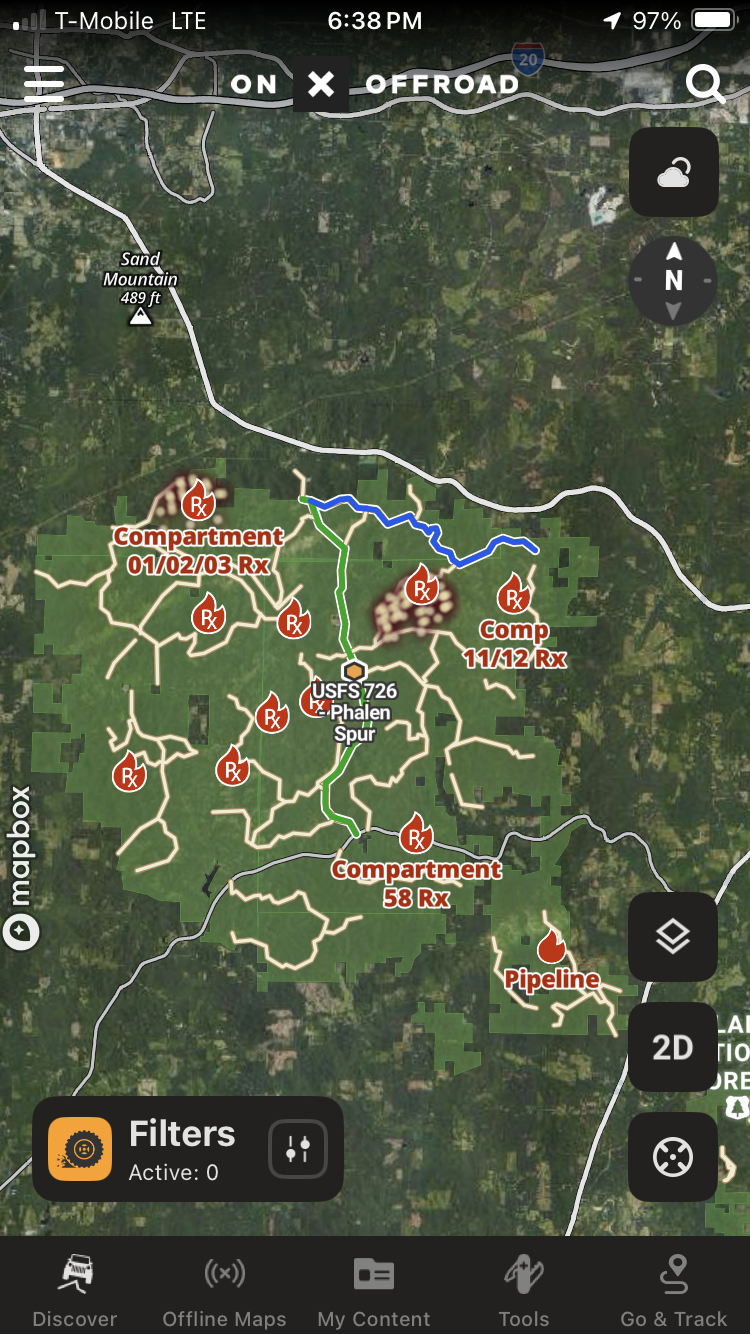This screenshot has height=1334, width=750.
Task: Open the map layers button
Action: point(673,937)
